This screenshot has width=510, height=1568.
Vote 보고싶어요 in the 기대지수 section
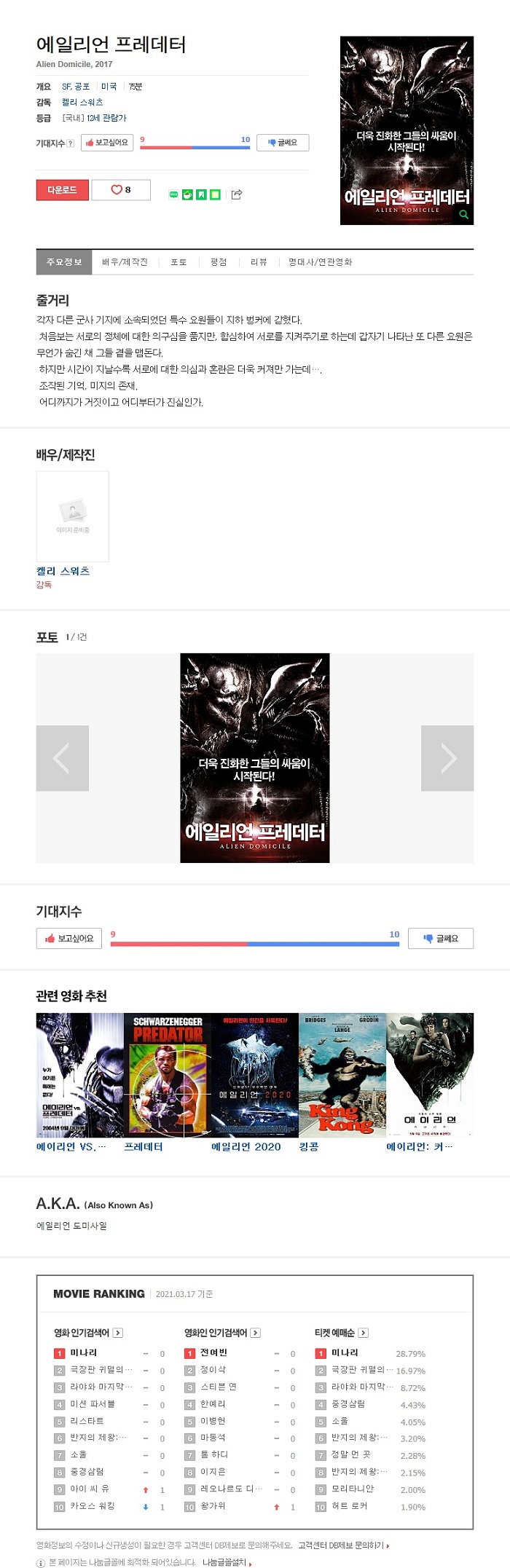tap(69, 938)
